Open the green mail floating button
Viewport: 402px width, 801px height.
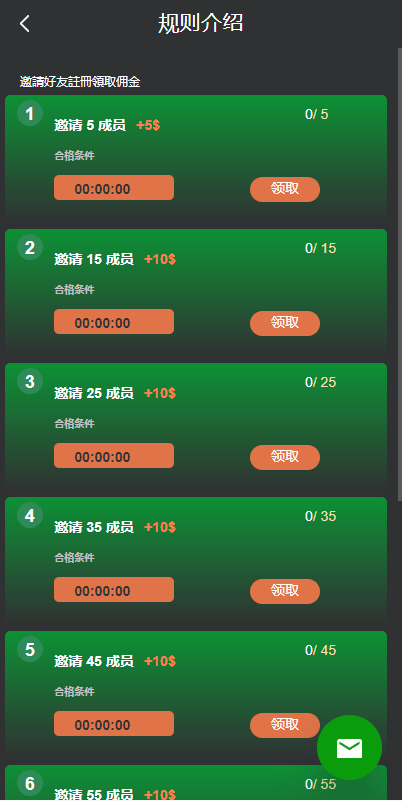pos(349,747)
